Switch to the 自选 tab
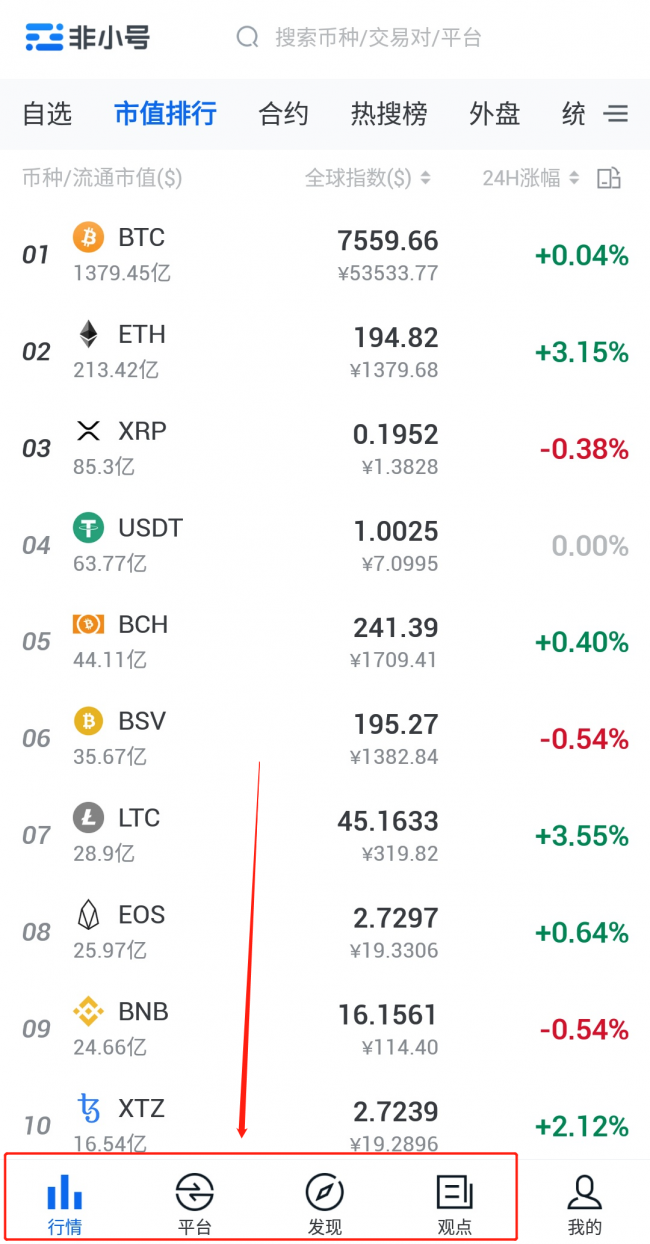 47,114
